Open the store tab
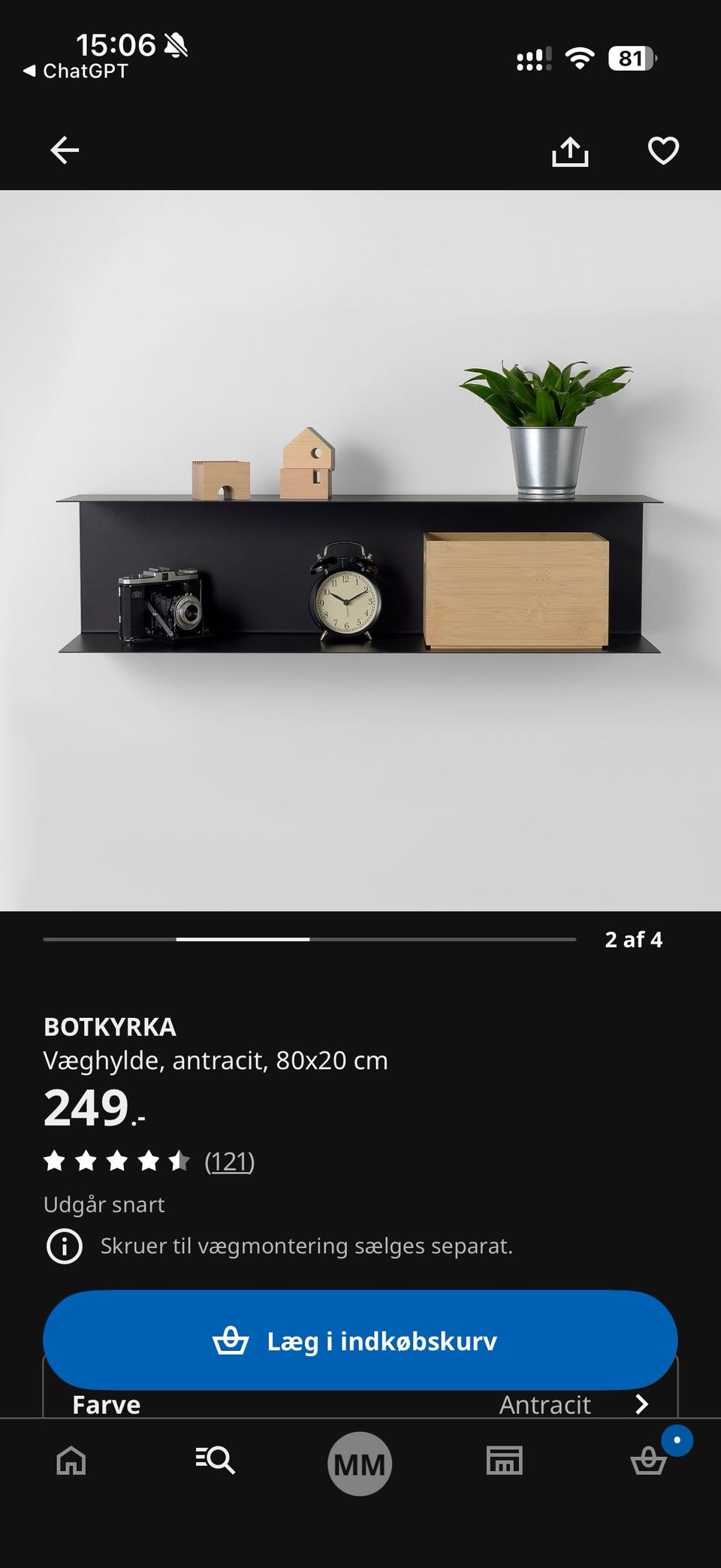Image resolution: width=721 pixels, height=1568 pixels. (x=504, y=1461)
